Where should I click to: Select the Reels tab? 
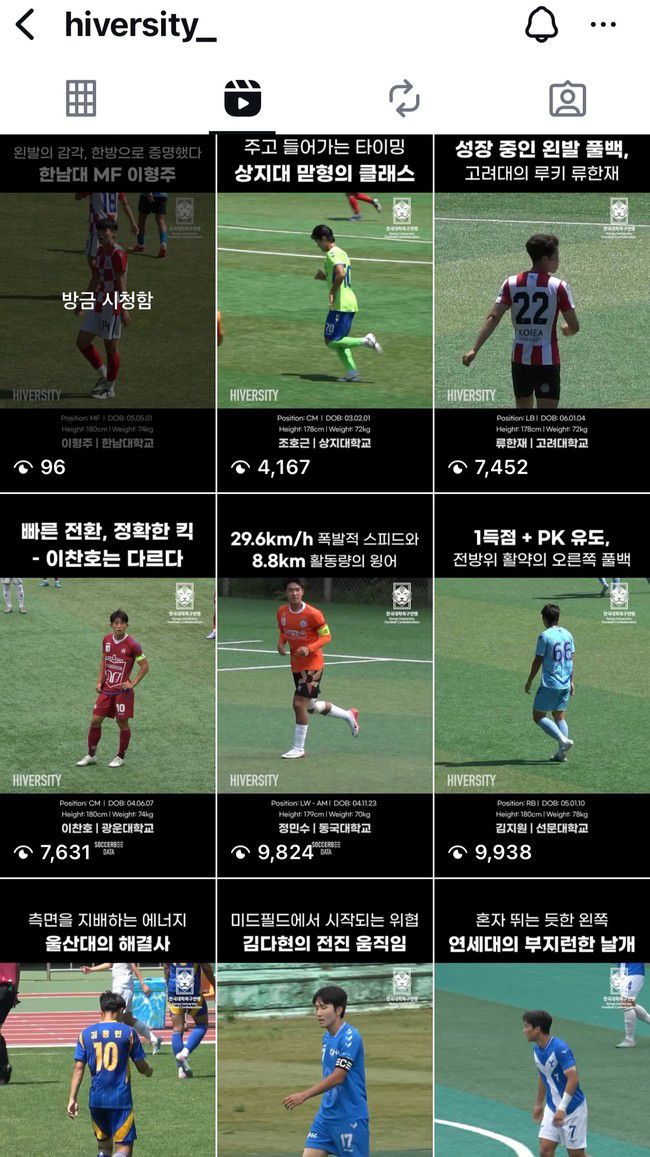pyautogui.click(x=243, y=98)
